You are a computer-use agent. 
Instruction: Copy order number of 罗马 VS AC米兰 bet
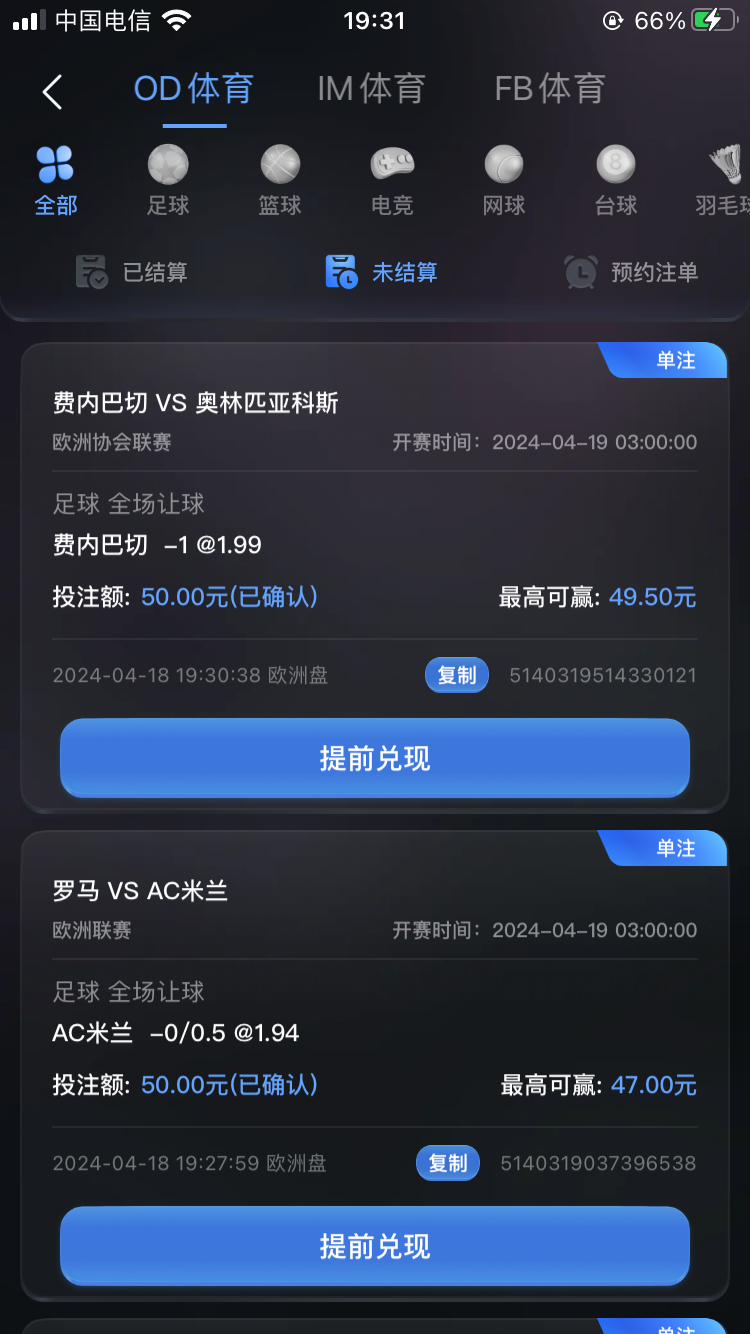coord(448,1163)
